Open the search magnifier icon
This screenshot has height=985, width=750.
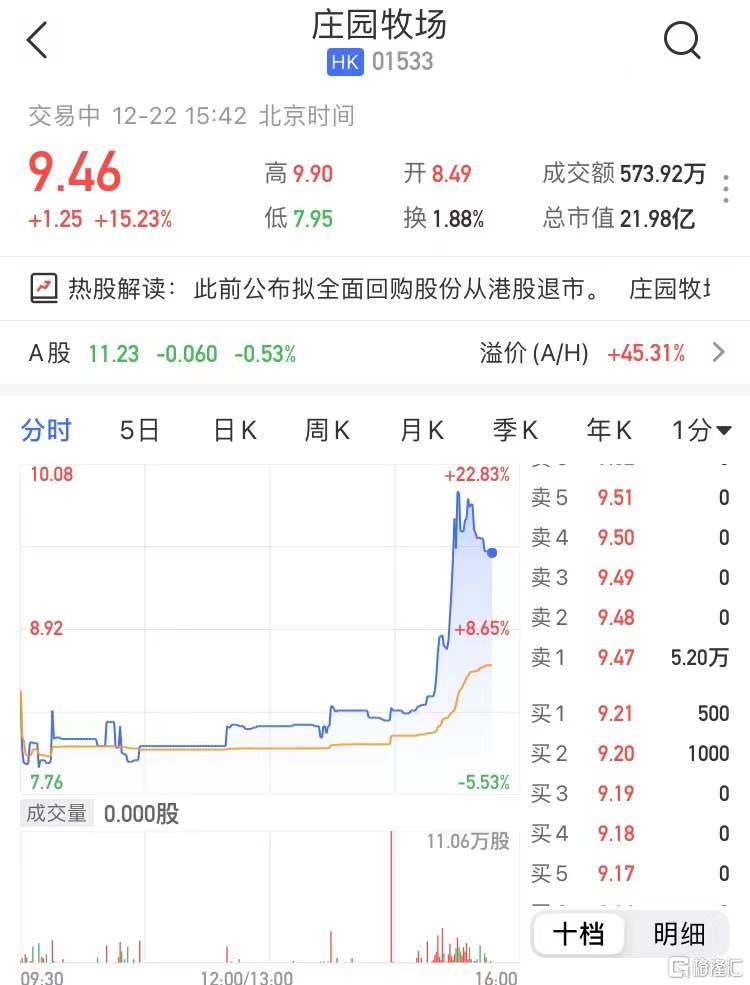(682, 41)
